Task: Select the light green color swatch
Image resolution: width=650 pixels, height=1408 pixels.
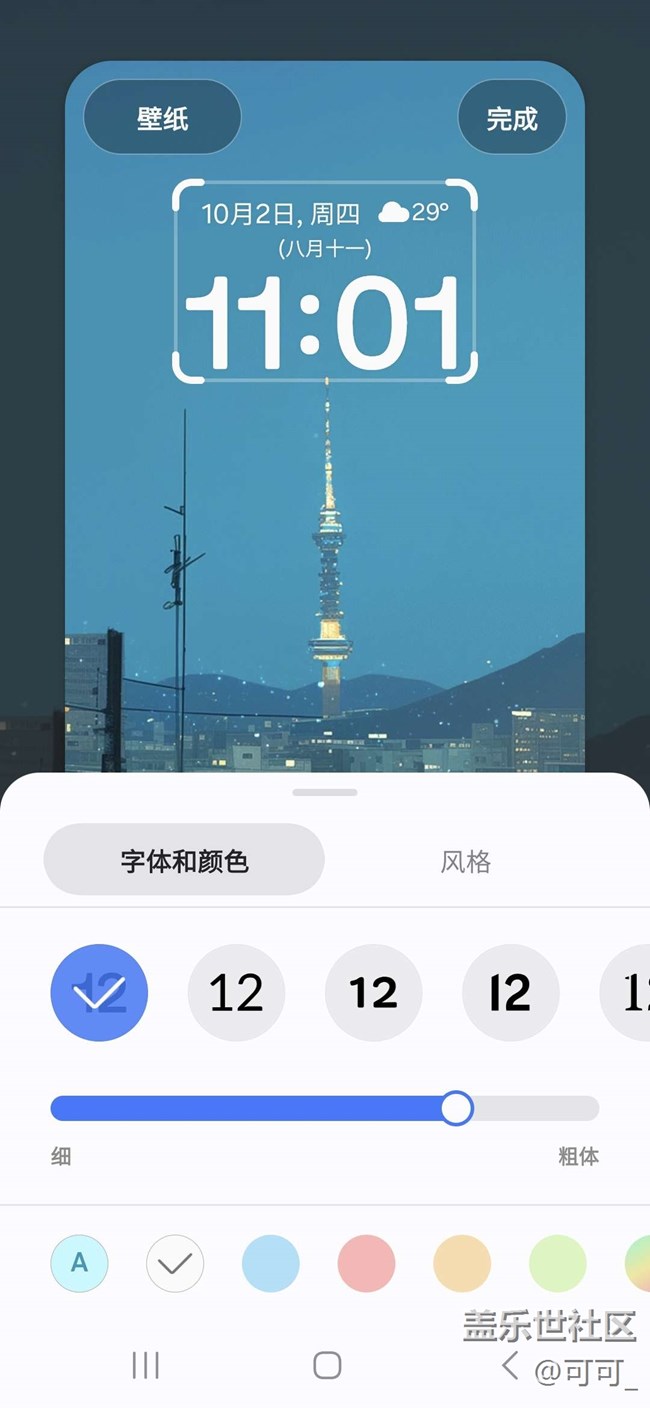Action: (x=557, y=1263)
